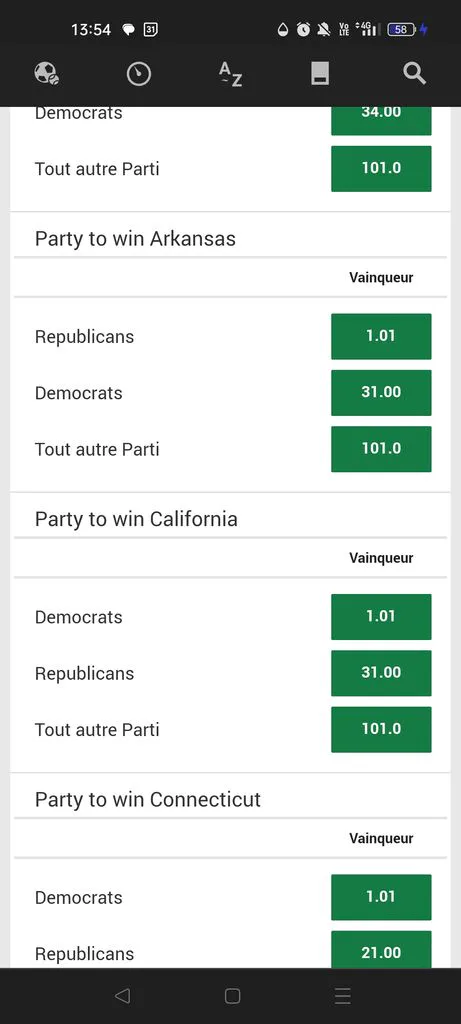This screenshot has height=1024, width=461.
Task: Select Arkansas Democrats odds 31.00
Action: click(x=381, y=392)
